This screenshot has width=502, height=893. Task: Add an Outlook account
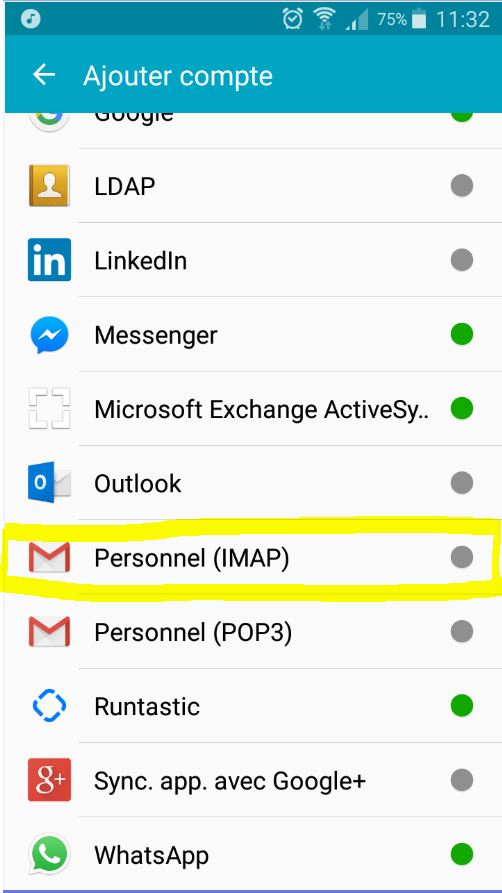[x=253, y=483]
